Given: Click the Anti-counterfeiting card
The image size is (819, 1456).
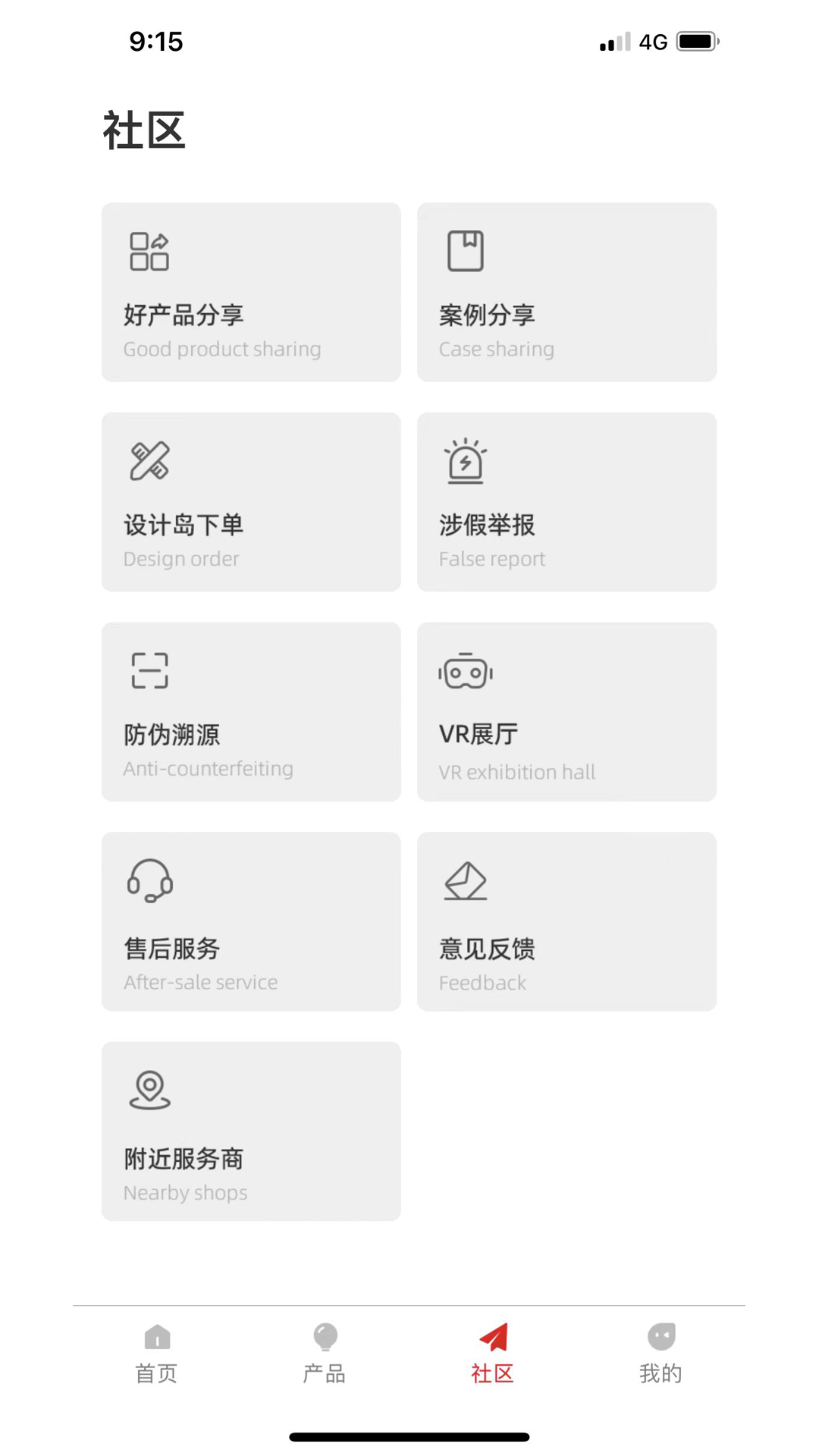Looking at the screenshot, I should coord(250,711).
